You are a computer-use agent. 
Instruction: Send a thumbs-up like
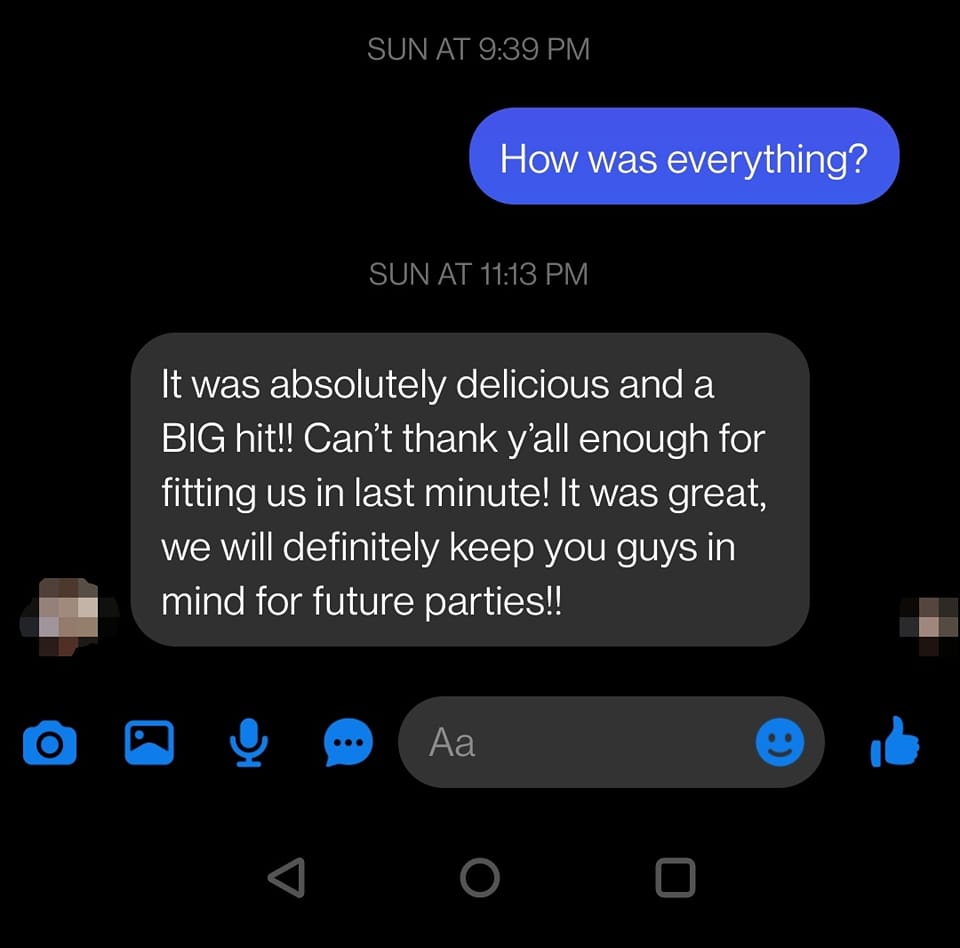coord(895,742)
